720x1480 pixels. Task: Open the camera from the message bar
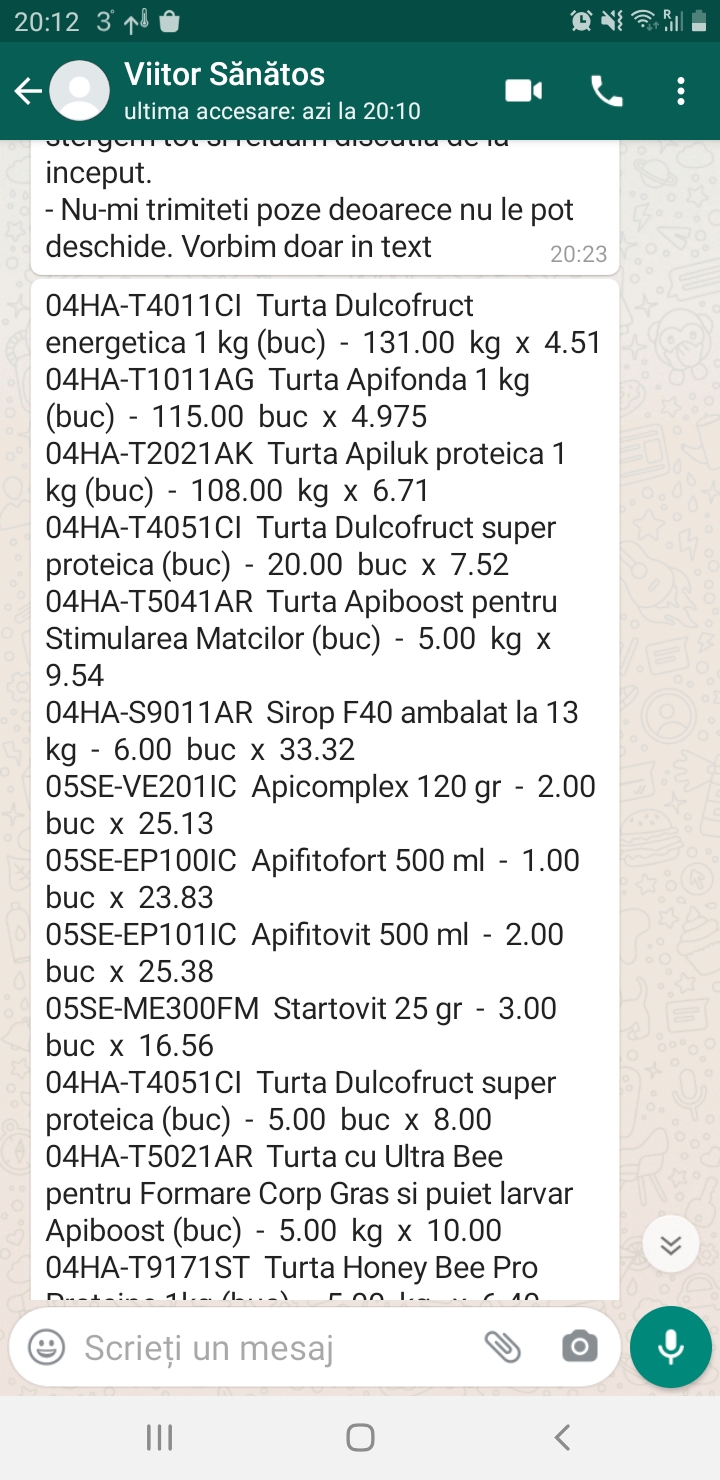[580, 1347]
